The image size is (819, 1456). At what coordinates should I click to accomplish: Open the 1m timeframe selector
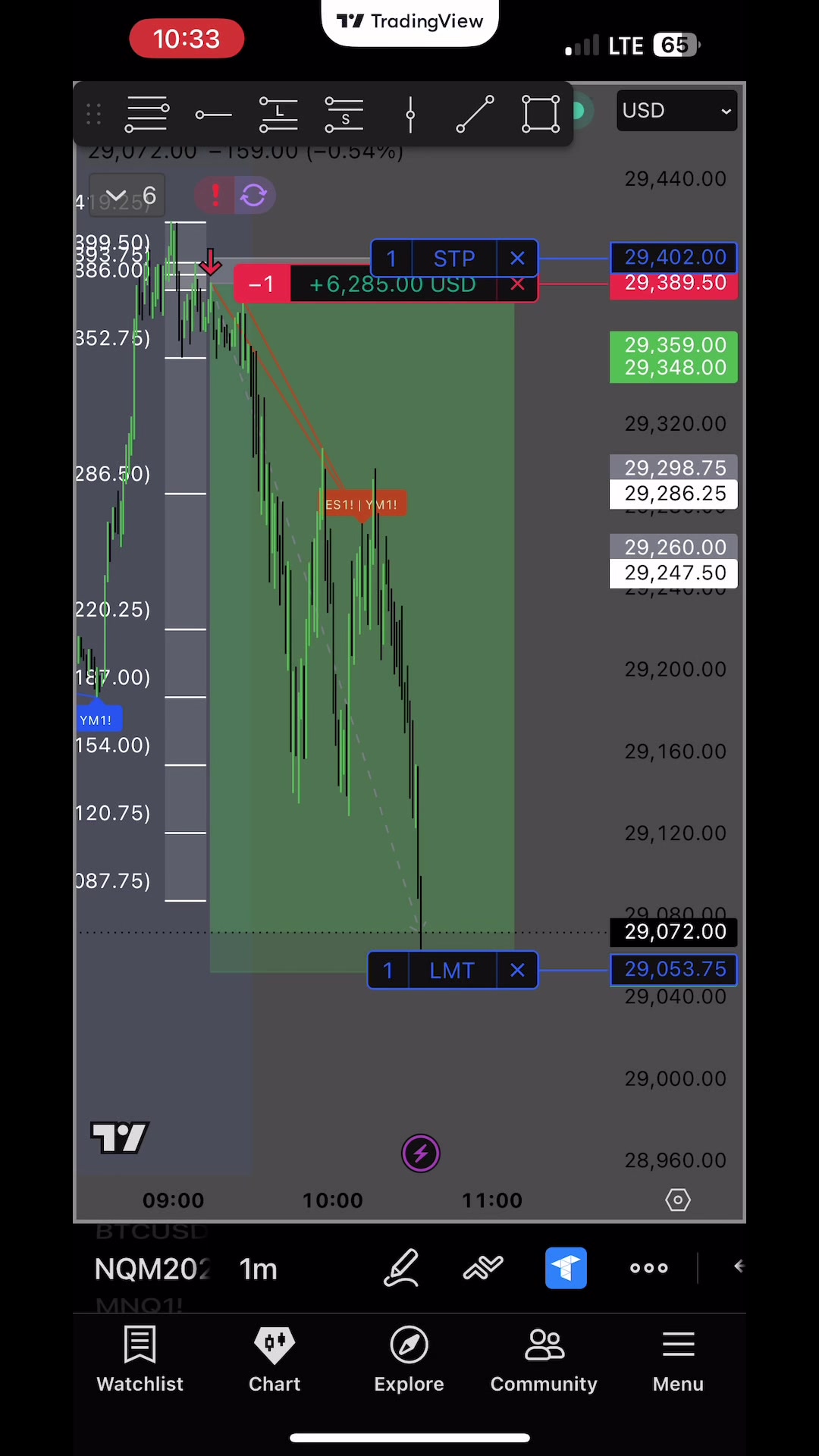pos(259,1269)
